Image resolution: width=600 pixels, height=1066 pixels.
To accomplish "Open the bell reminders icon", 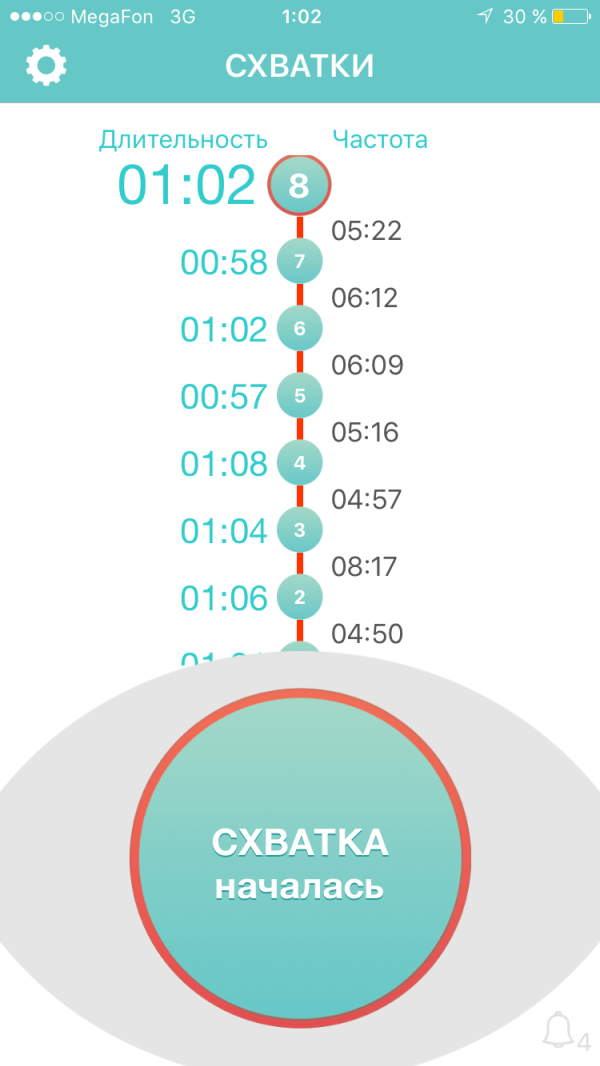I will [x=559, y=1030].
